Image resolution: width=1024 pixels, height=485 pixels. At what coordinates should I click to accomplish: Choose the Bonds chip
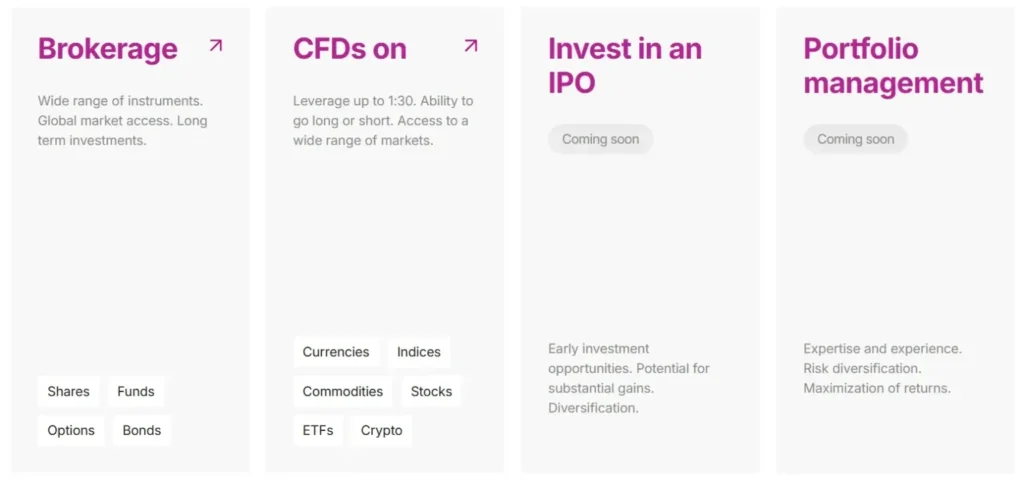141,430
